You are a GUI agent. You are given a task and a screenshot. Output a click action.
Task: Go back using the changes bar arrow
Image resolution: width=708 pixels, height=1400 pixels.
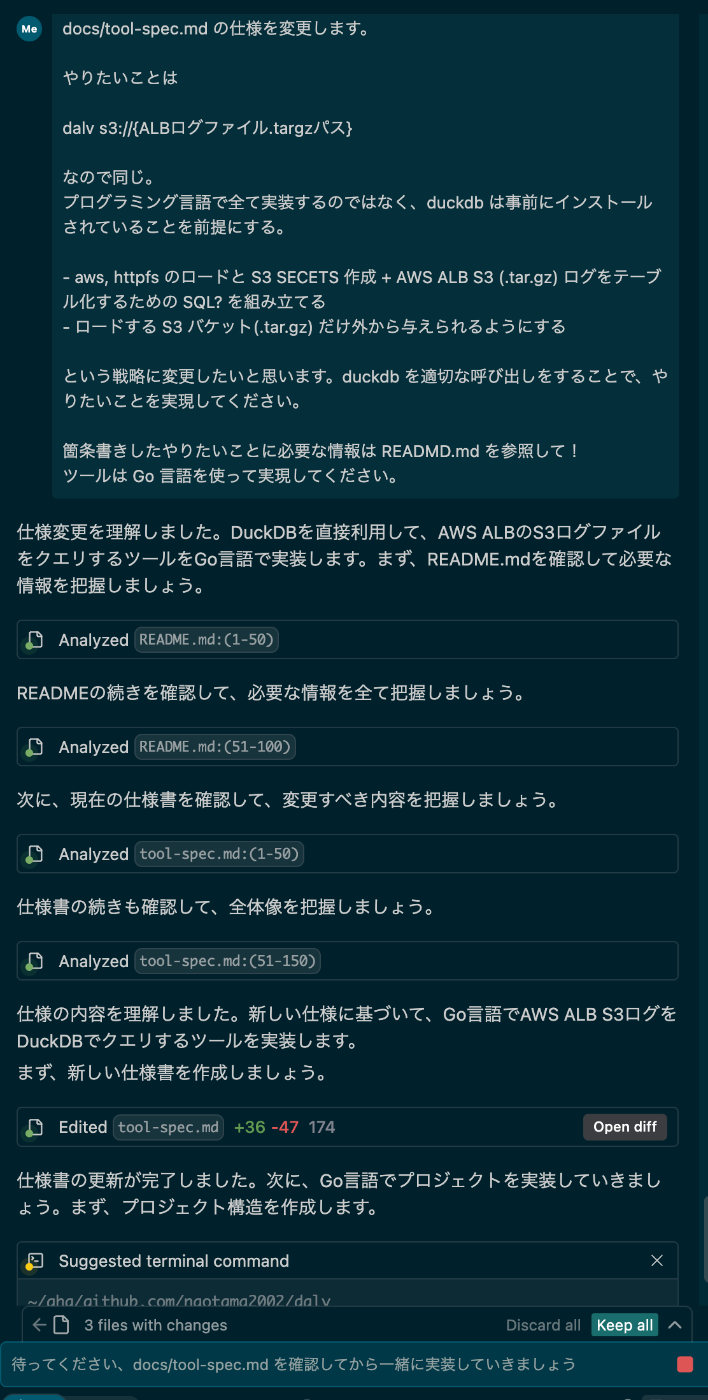point(39,1325)
